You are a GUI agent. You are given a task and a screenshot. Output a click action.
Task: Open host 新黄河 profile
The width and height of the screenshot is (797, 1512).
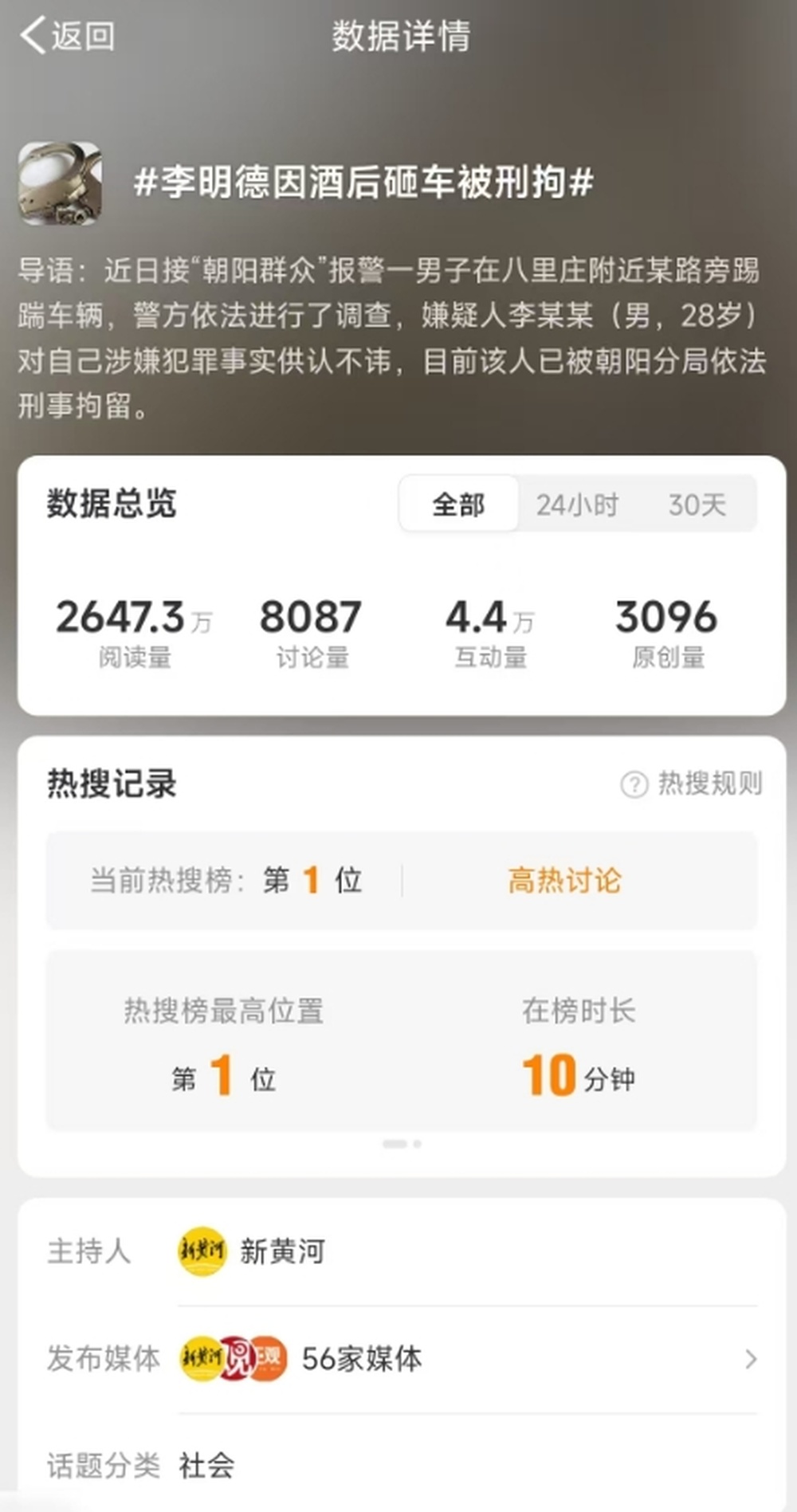pyautogui.click(x=252, y=1251)
